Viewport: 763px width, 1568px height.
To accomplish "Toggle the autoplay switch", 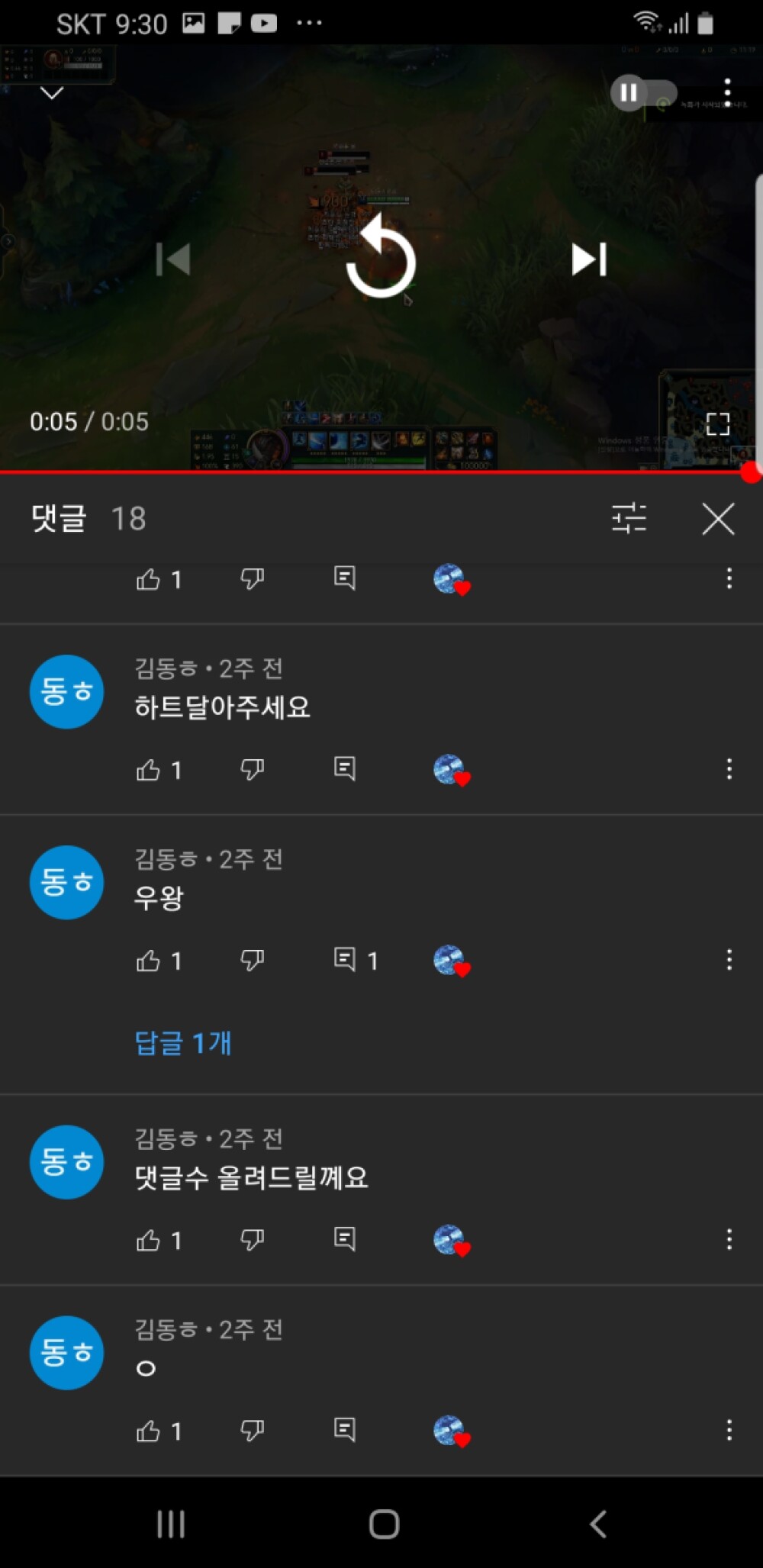I will click(x=643, y=93).
